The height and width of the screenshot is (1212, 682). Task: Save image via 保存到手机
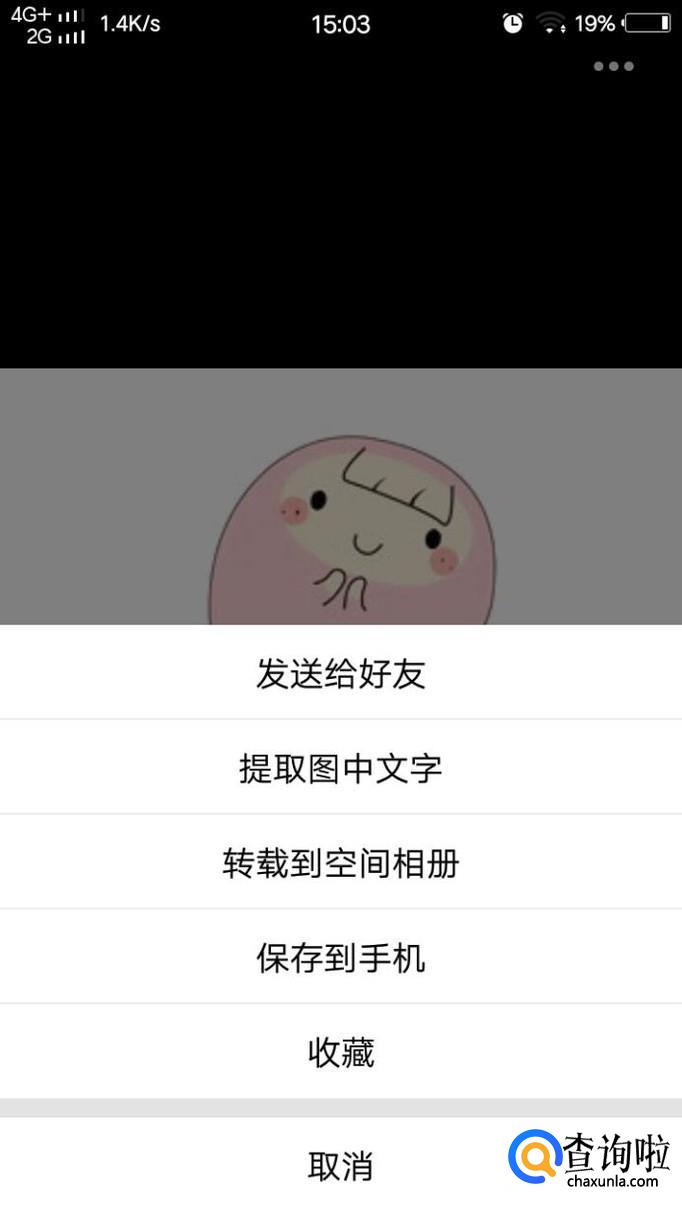point(341,957)
